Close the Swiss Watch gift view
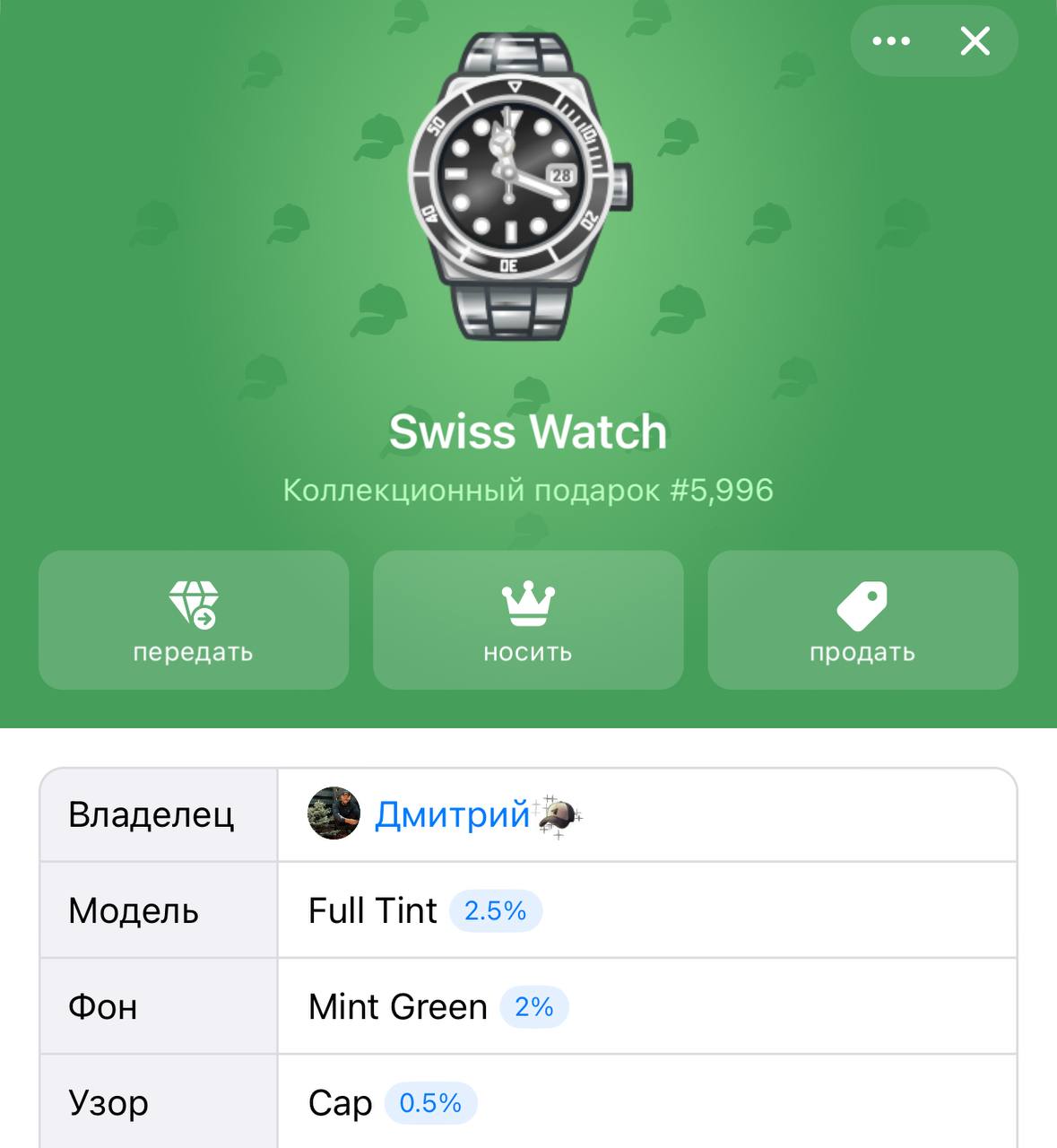Image resolution: width=1057 pixels, height=1148 pixels. [x=975, y=41]
